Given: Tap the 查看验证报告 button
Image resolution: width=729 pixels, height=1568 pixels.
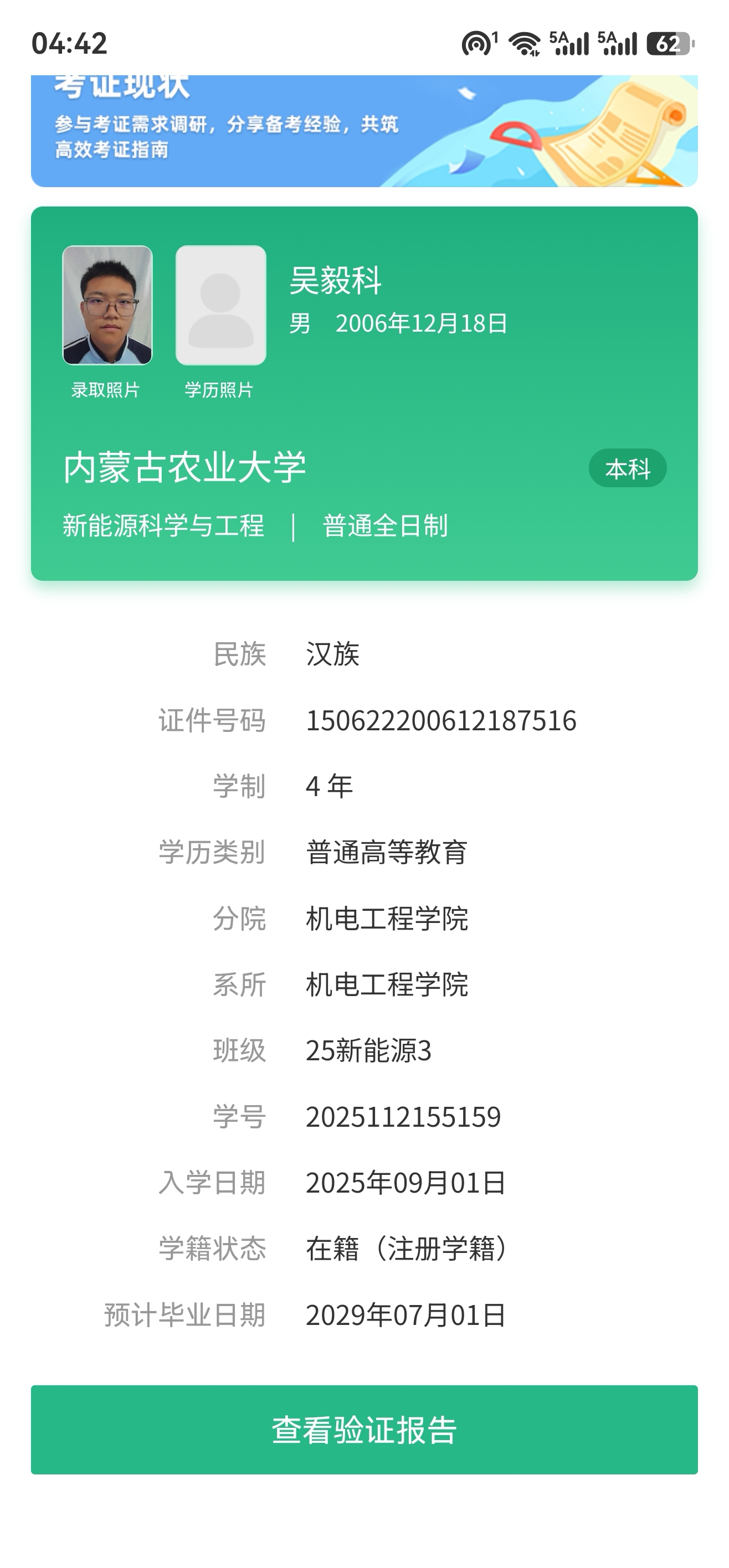Looking at the screenshot, I should pos(364,1430).
